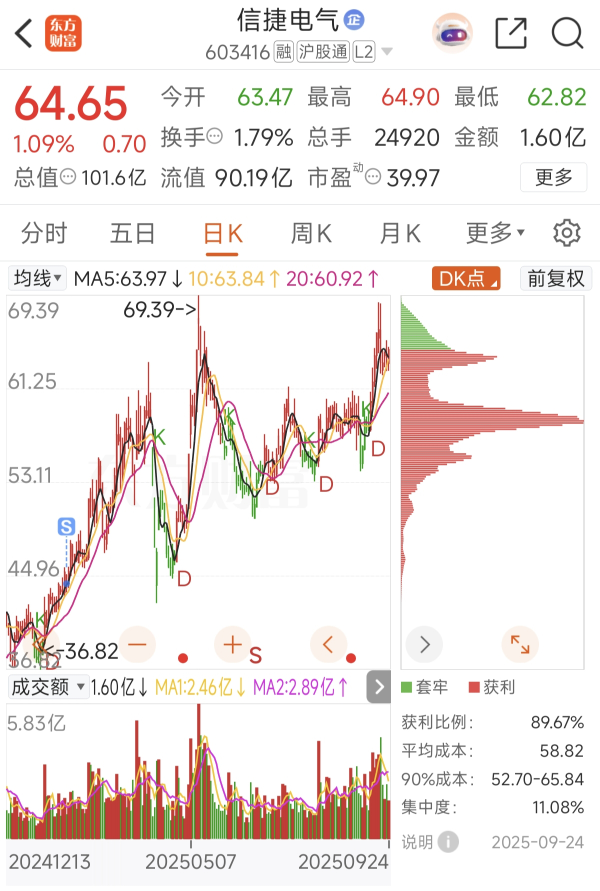Open the 成交额 sub-indicator dropdown
This screenshot has height=891, width=600.
pyautogui.click(x=46, y=687)
